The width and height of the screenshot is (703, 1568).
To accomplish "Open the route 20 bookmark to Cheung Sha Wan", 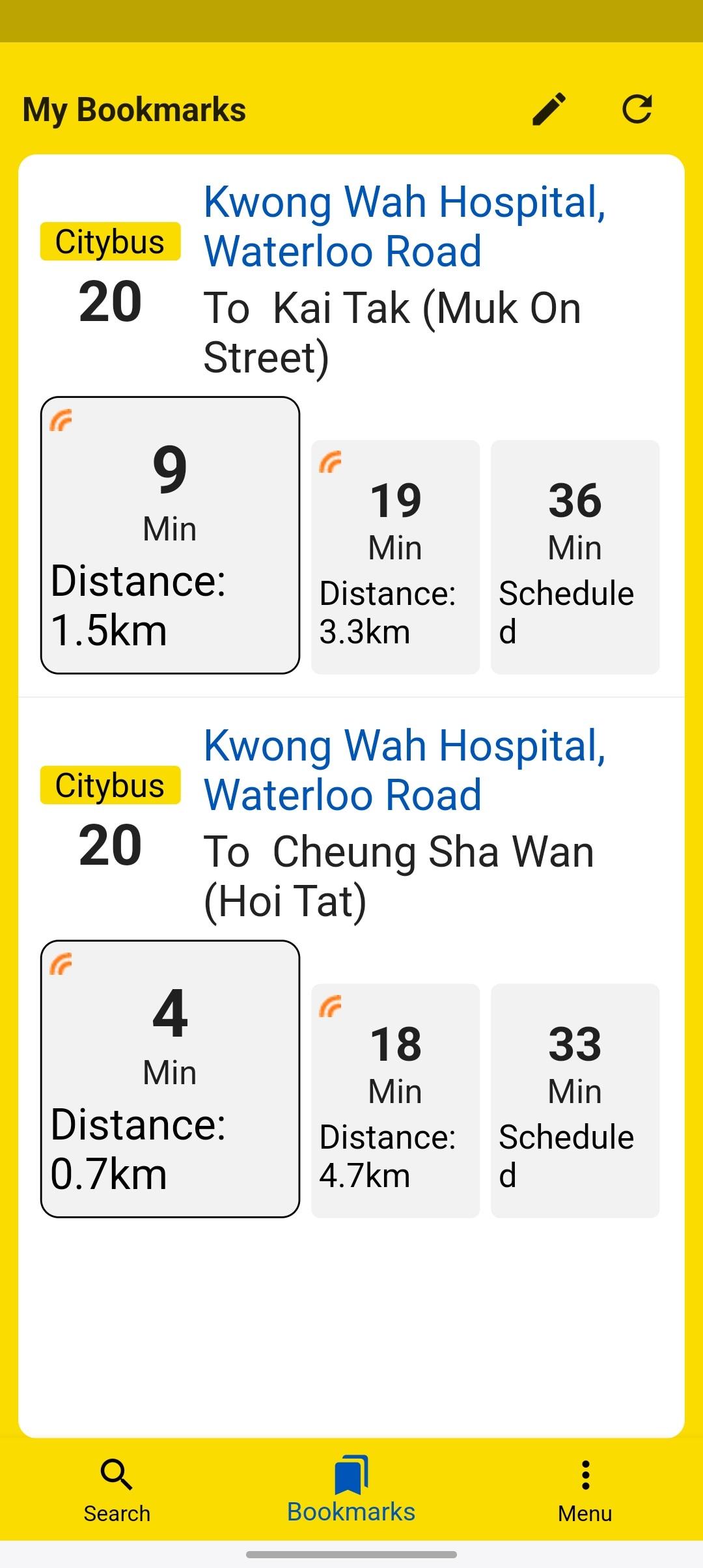I will (351, 823).
